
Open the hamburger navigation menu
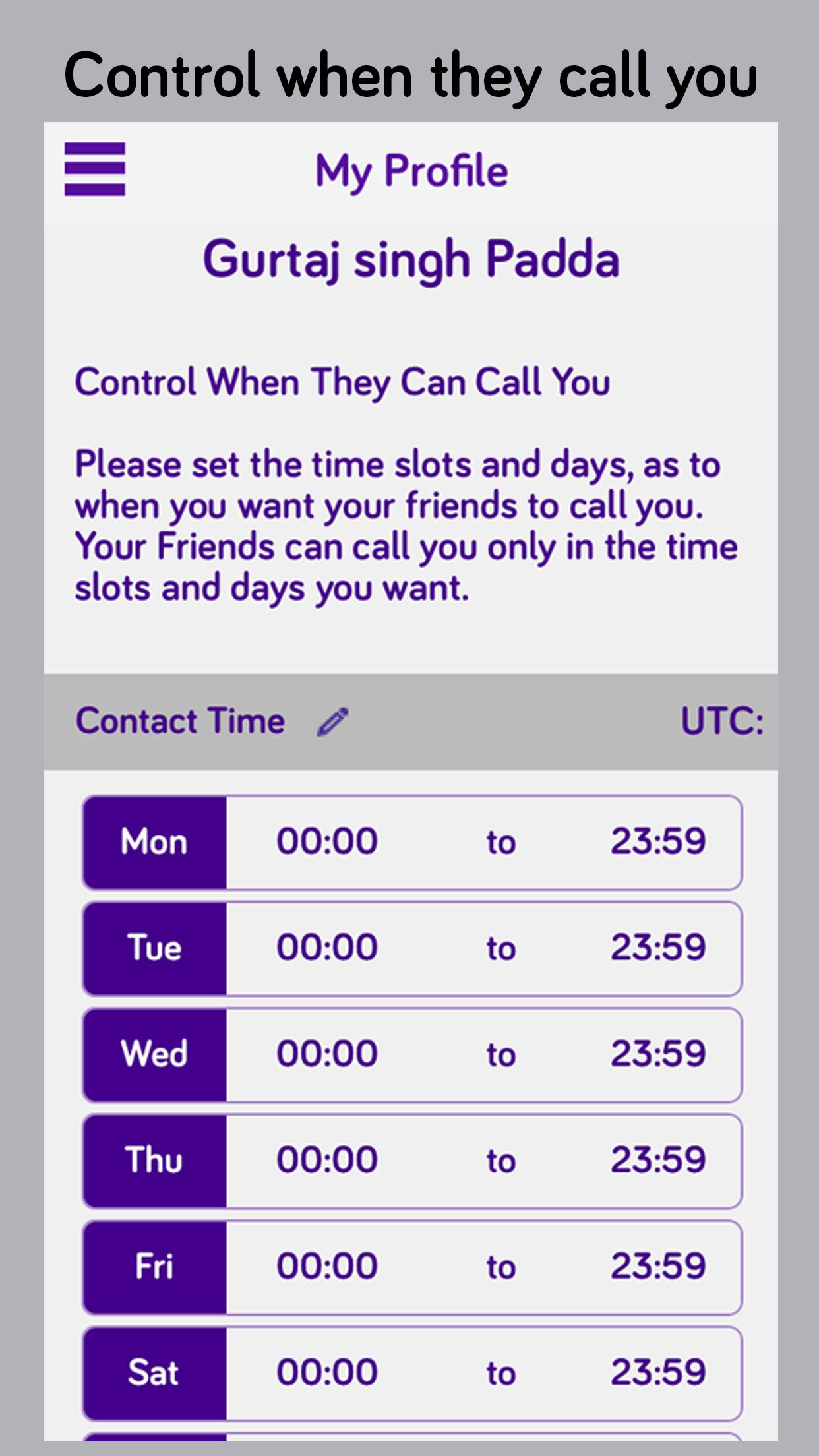[96, 169]
